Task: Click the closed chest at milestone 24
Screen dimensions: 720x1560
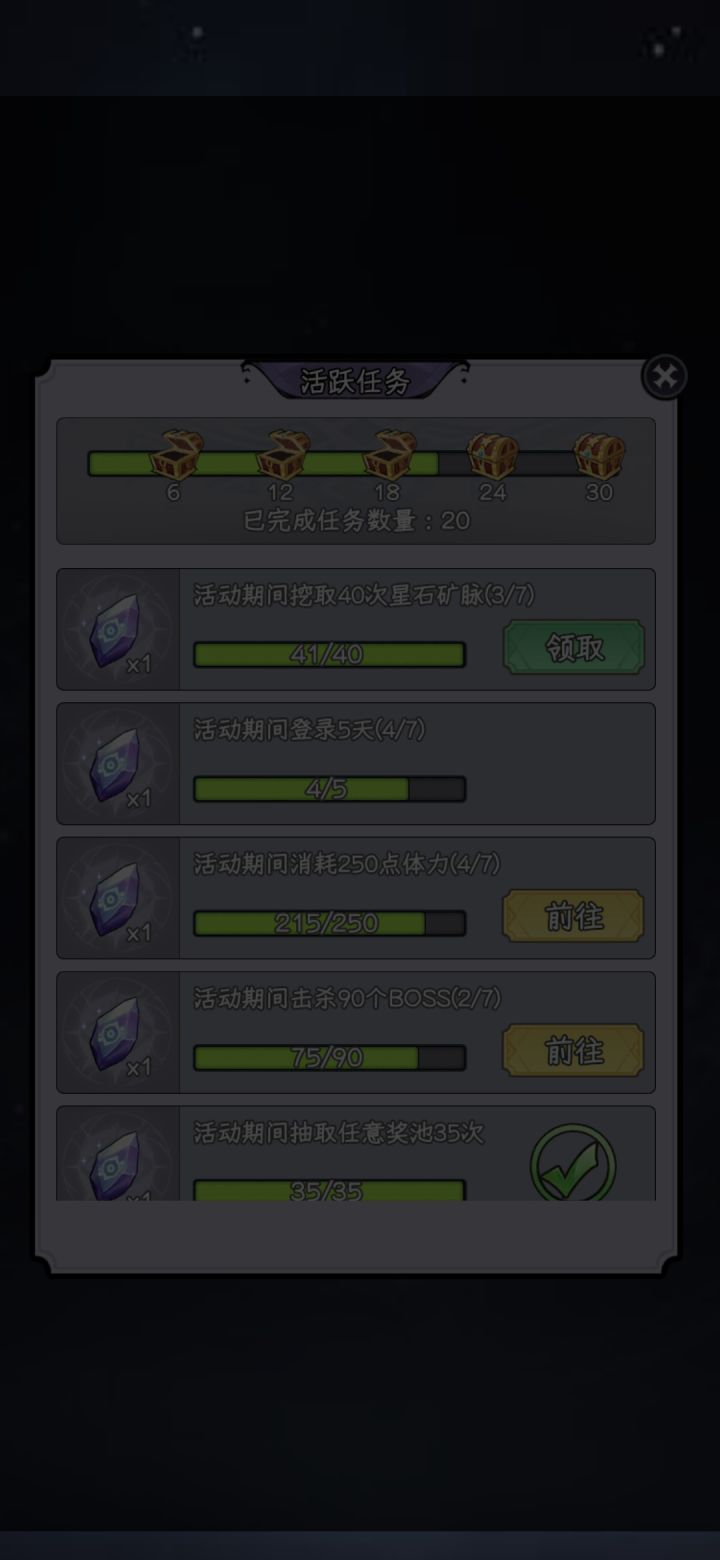Action: [x=495, y=452]
